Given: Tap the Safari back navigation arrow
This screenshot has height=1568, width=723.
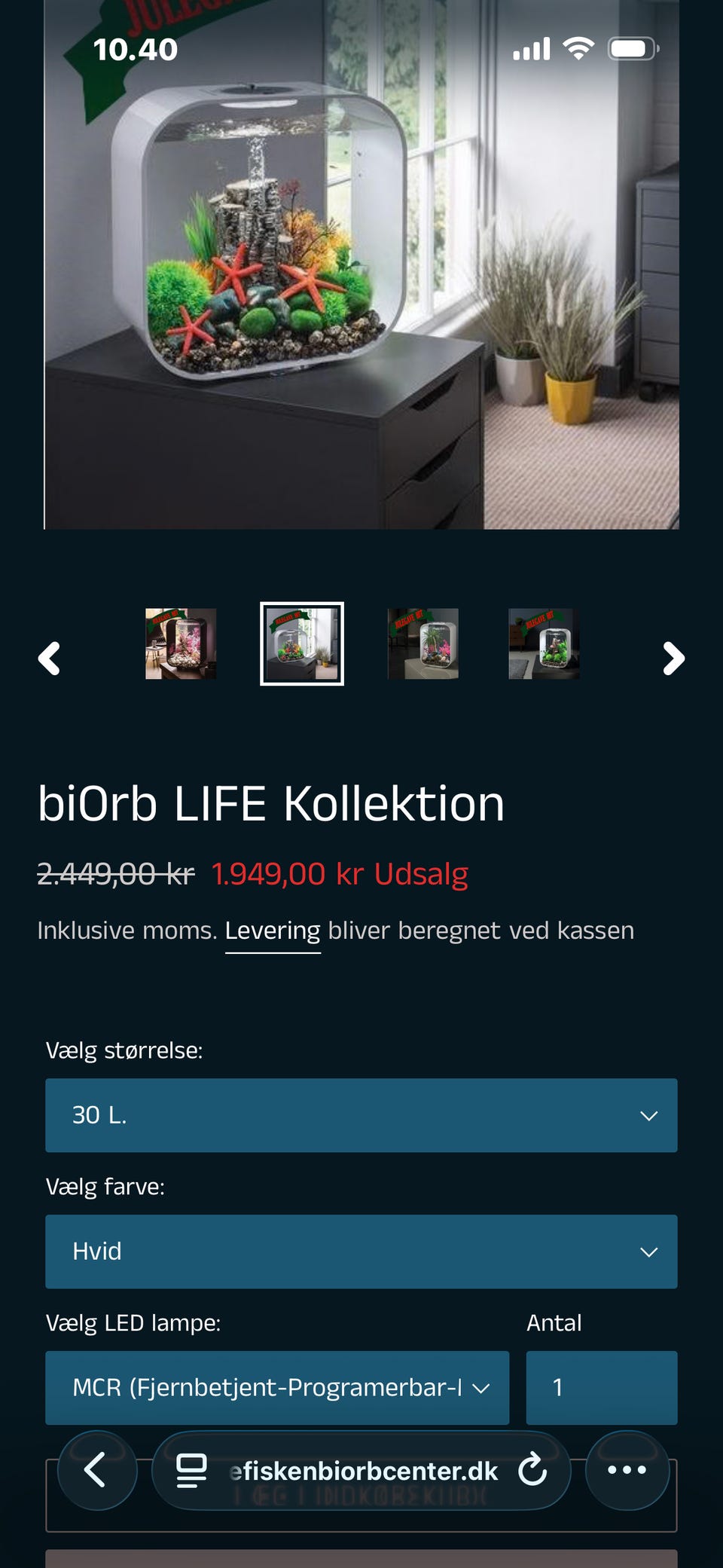Looking at the screenshot, I should pos(97,1470).
